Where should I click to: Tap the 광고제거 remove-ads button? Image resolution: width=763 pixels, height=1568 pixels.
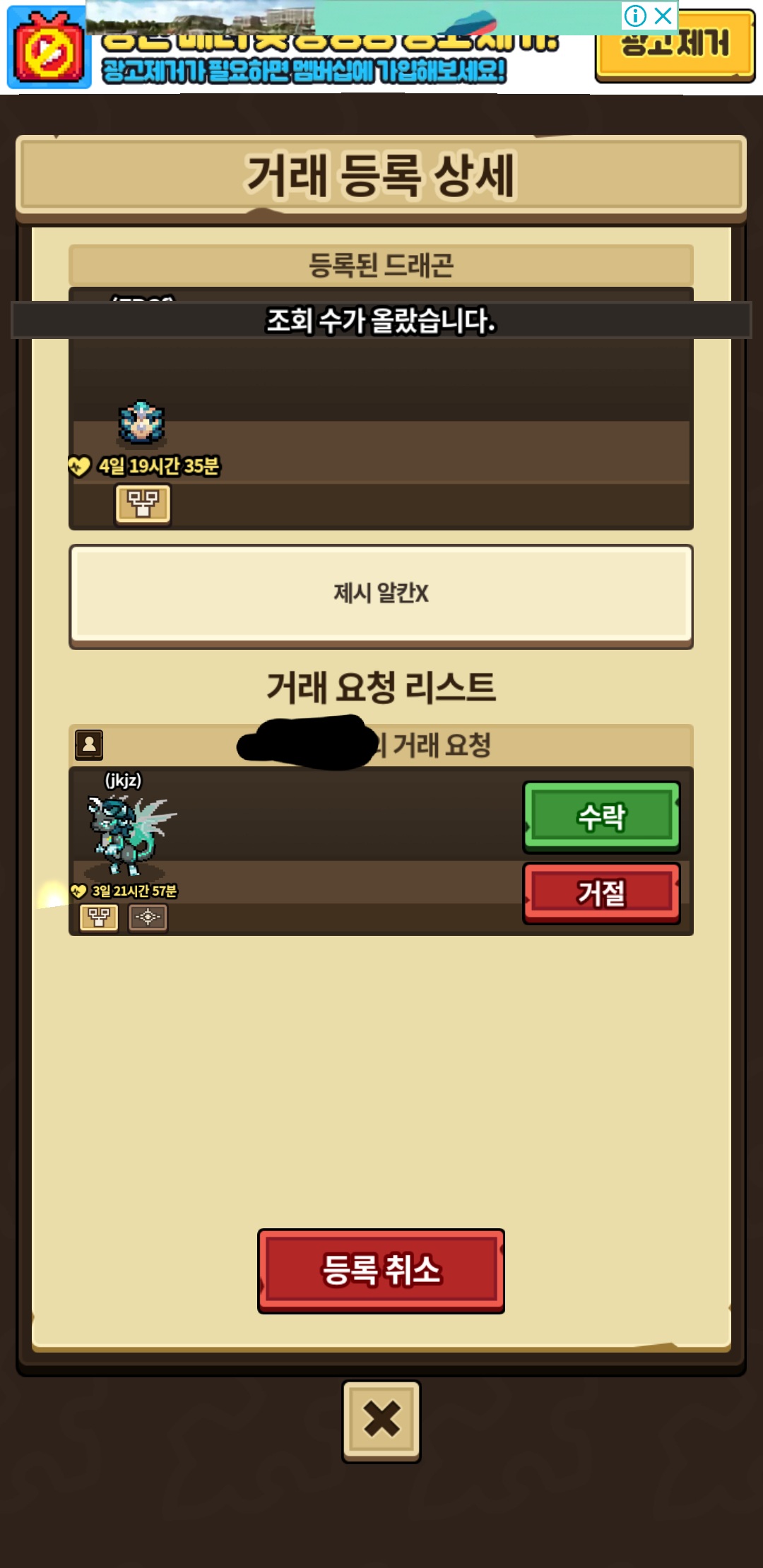click(x=675, y=46)
